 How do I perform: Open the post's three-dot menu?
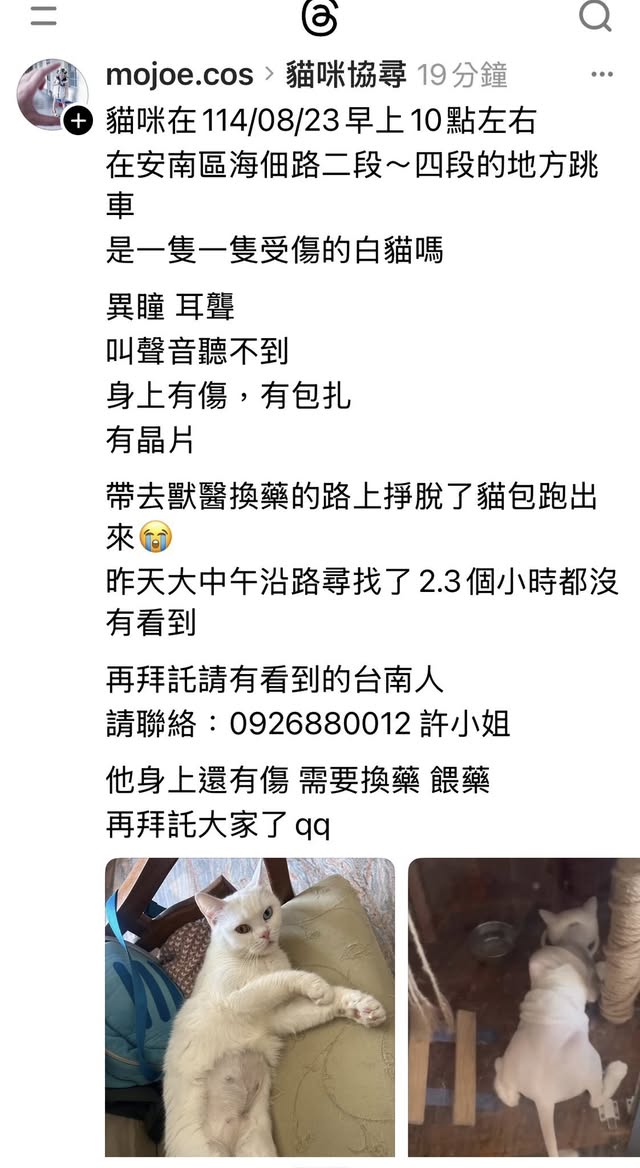coord(601,75)
